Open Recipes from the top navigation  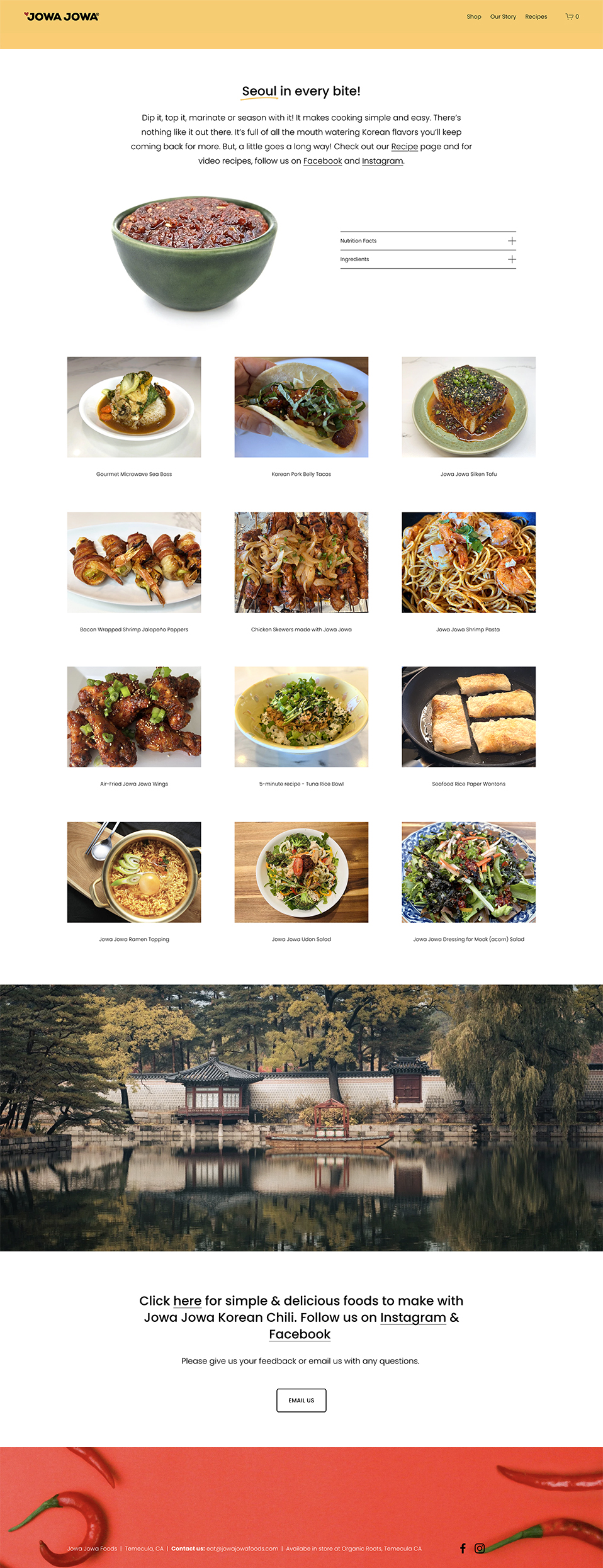point(536,17)
